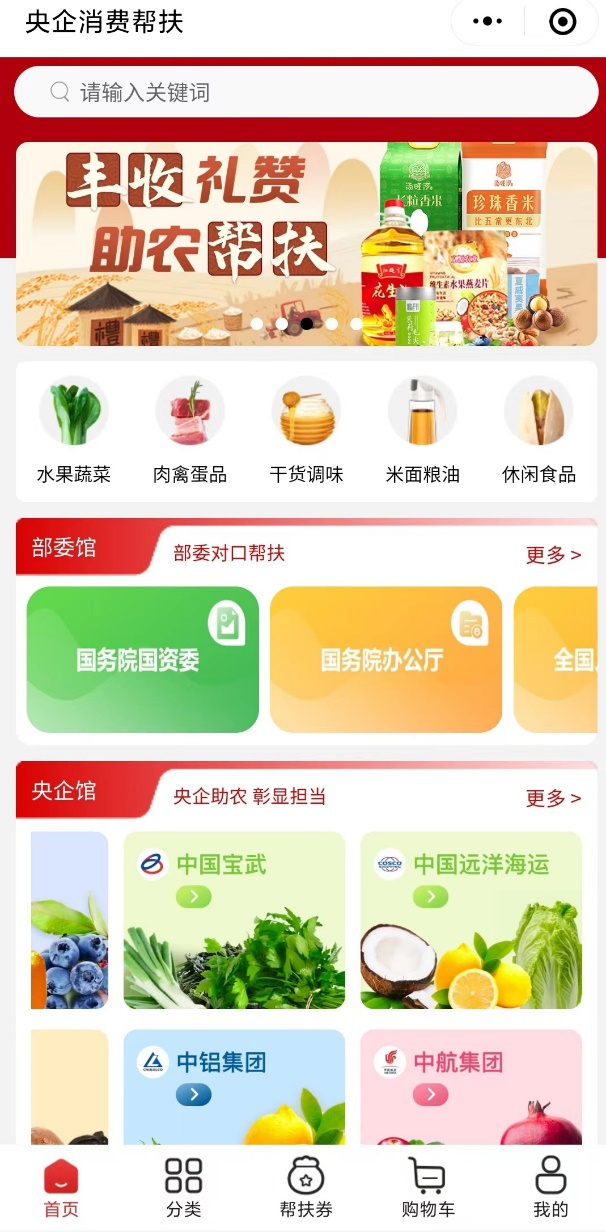Tap the keyword search box

(x=306, y=93)
